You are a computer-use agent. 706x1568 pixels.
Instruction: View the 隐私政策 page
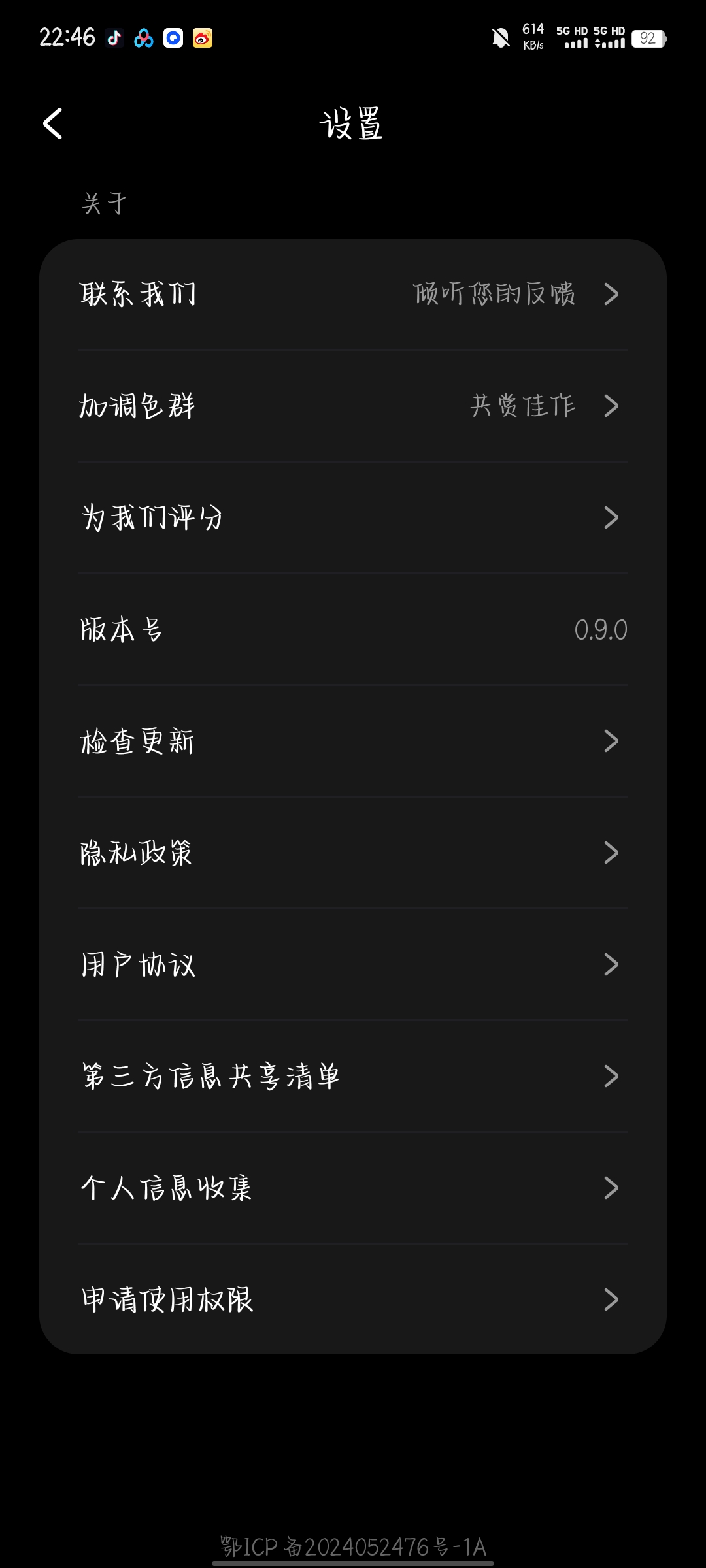(x=353, y=853)
